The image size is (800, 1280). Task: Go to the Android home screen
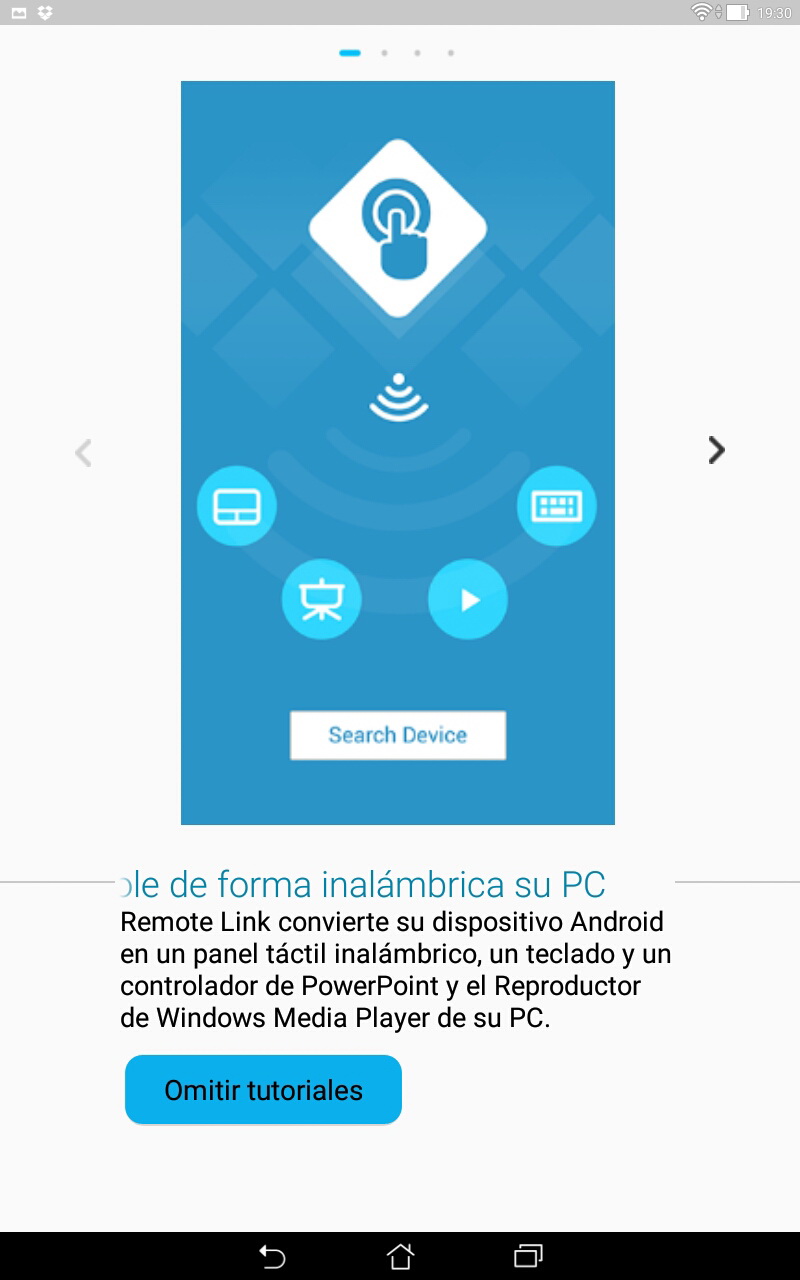400,1256
